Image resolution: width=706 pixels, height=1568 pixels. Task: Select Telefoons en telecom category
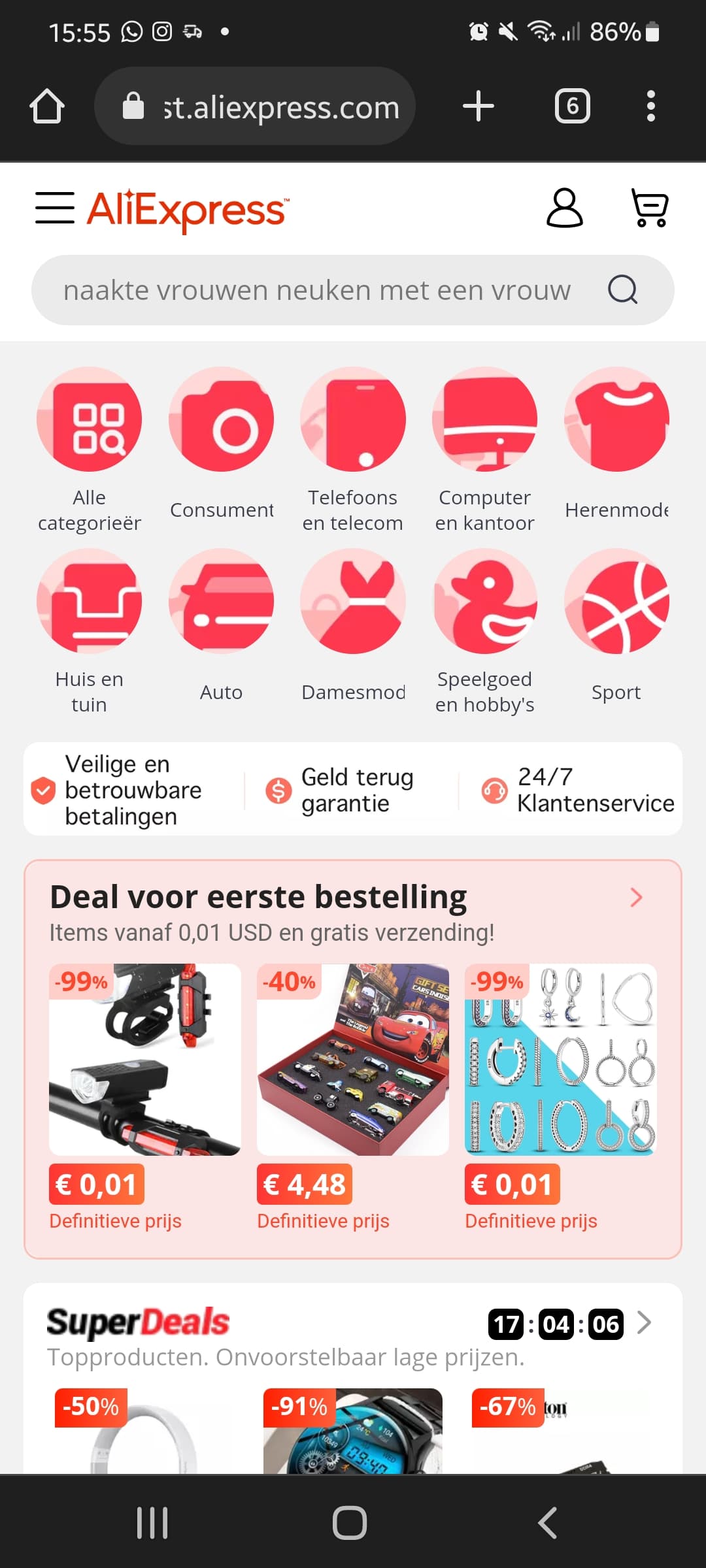(353, 449)
